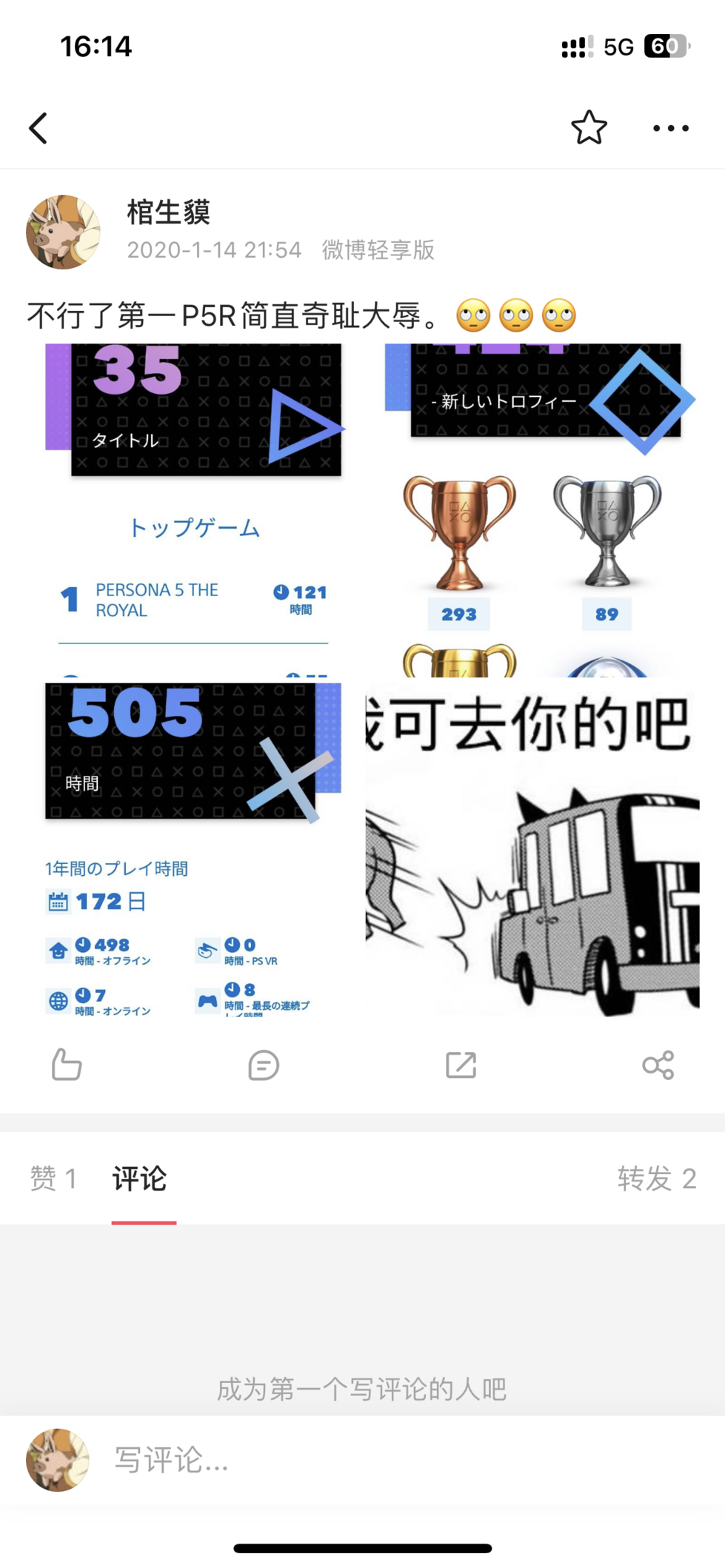Go back to the previous page
The width and height of the screenshot is (725, 1568).
(x=39, y=128)
